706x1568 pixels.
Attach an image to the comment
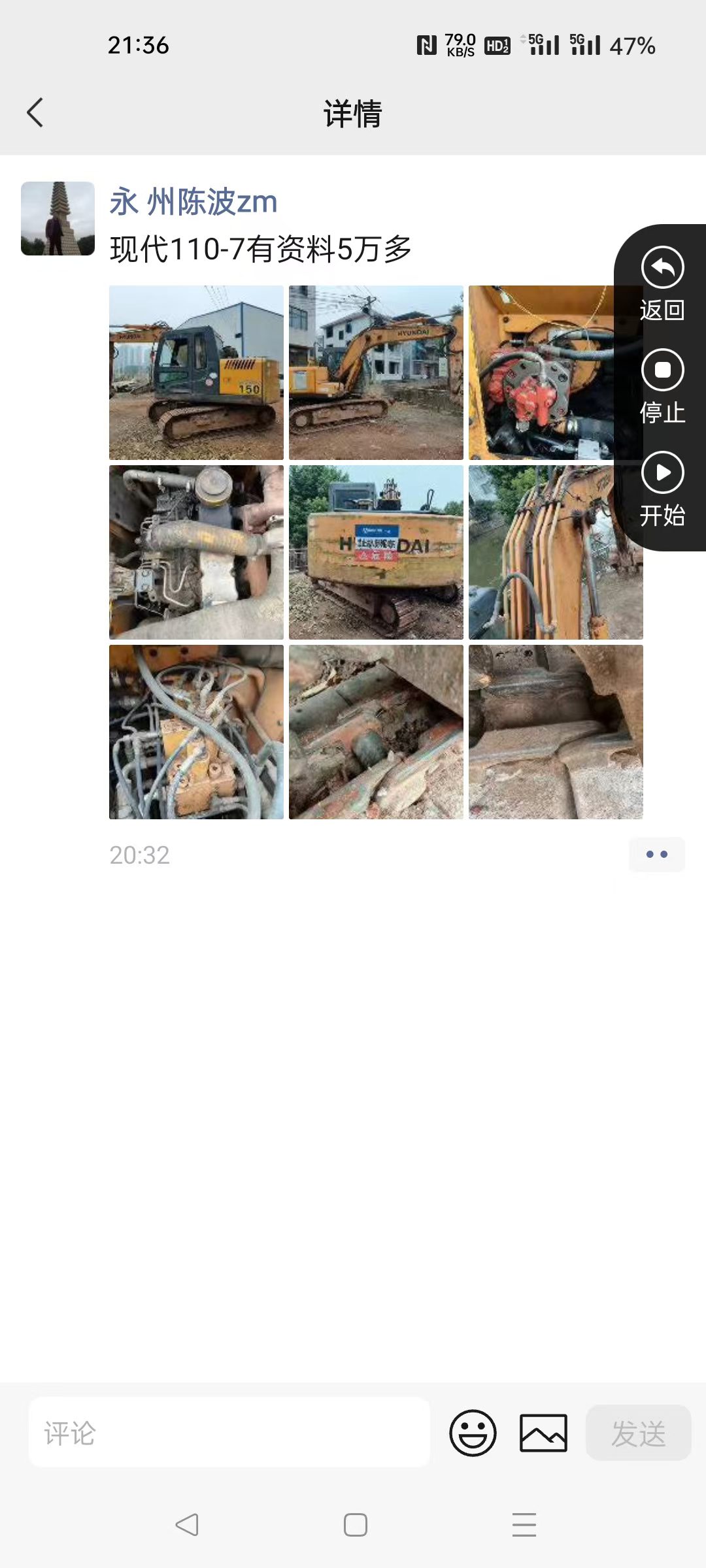tap(543, 1433)
